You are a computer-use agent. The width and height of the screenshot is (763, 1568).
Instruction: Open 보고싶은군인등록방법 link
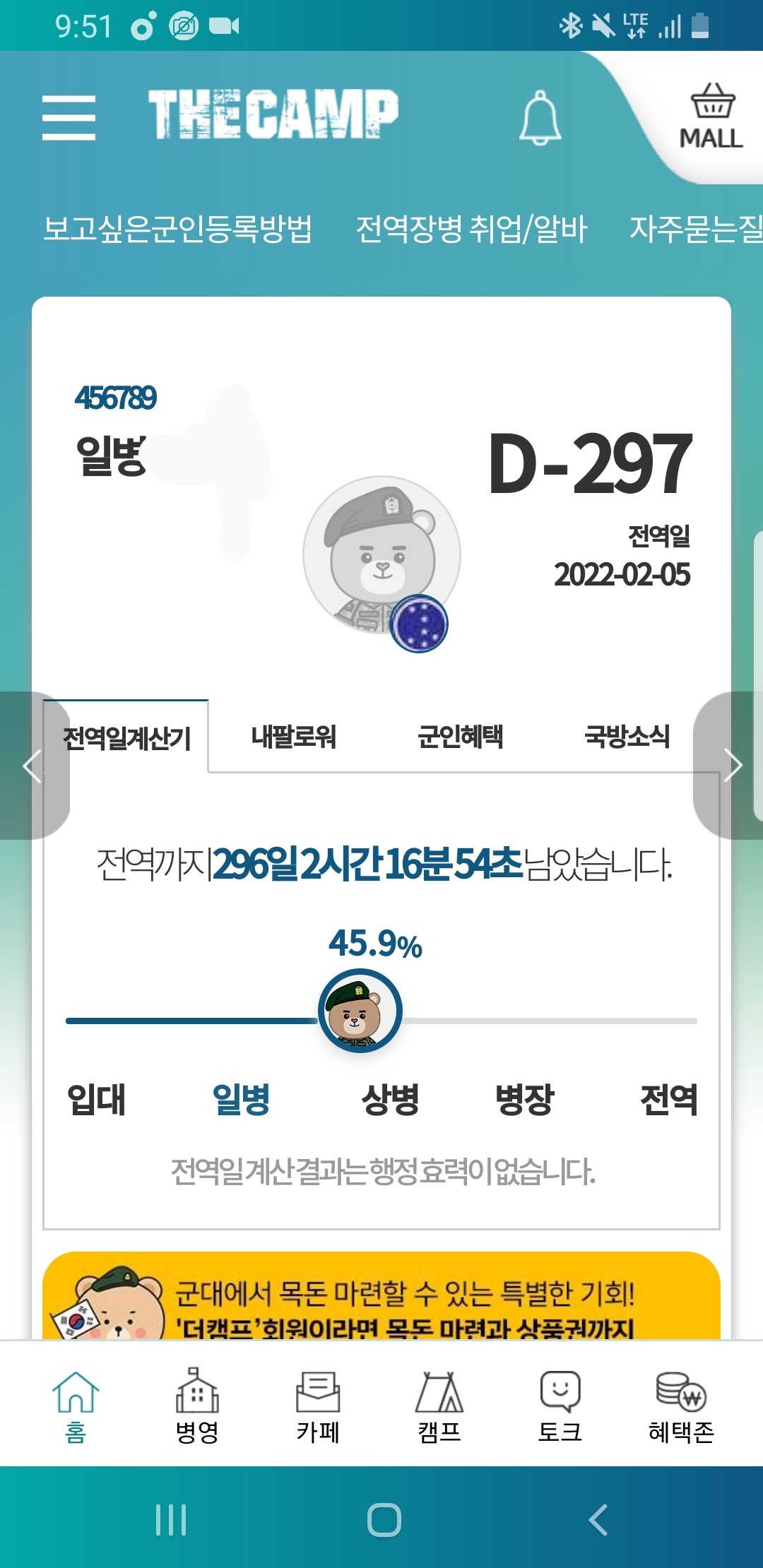click(x=177, y=228)
